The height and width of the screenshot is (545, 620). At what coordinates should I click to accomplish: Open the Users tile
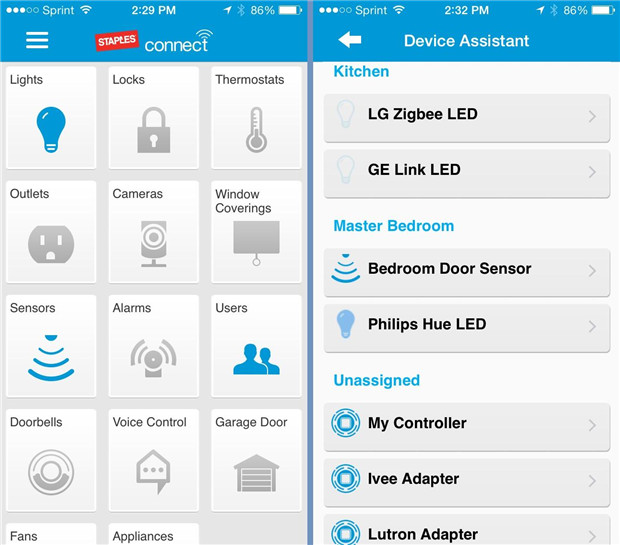click(256, 346)
